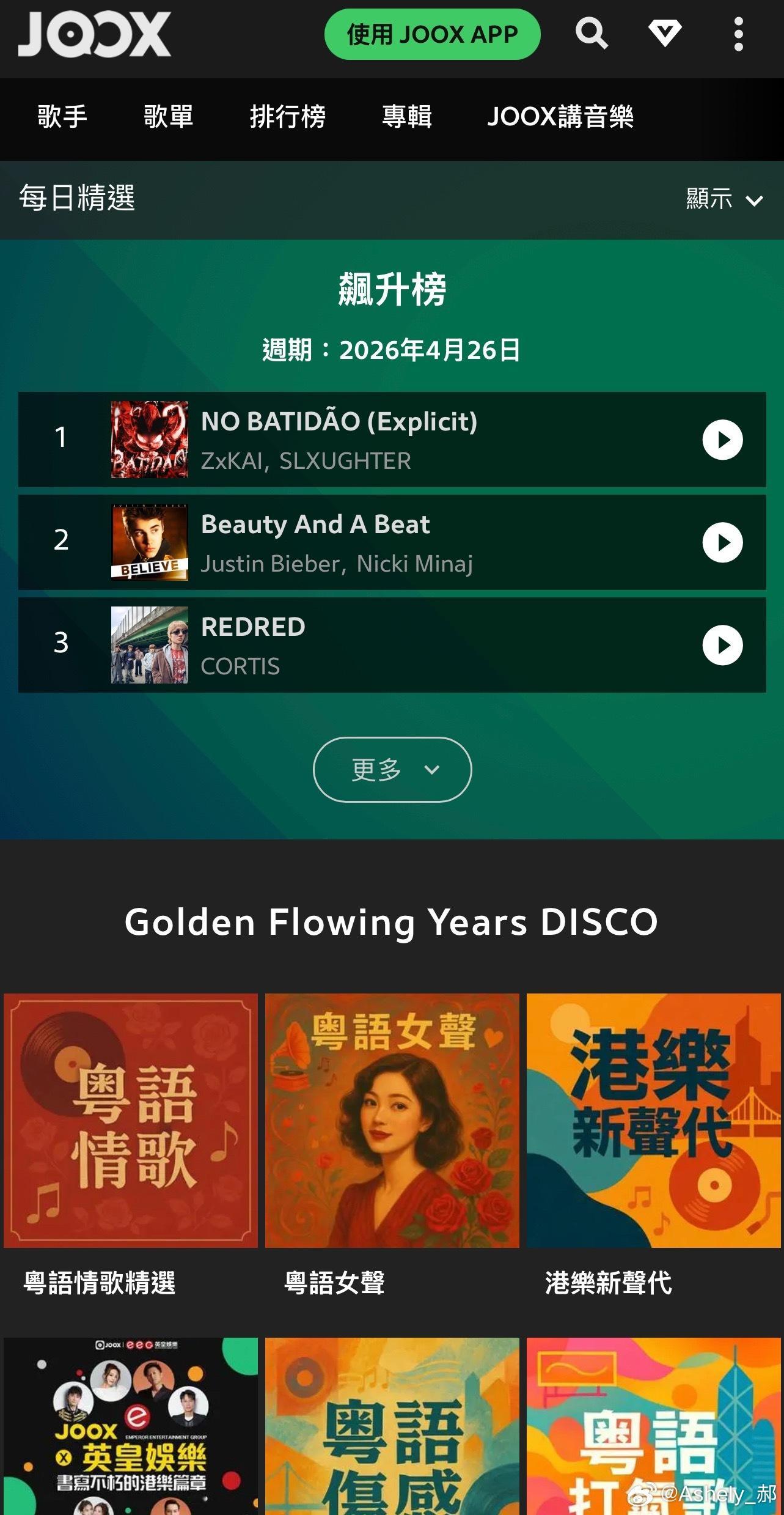Click the VIP icon in the header

click(664, 35)
